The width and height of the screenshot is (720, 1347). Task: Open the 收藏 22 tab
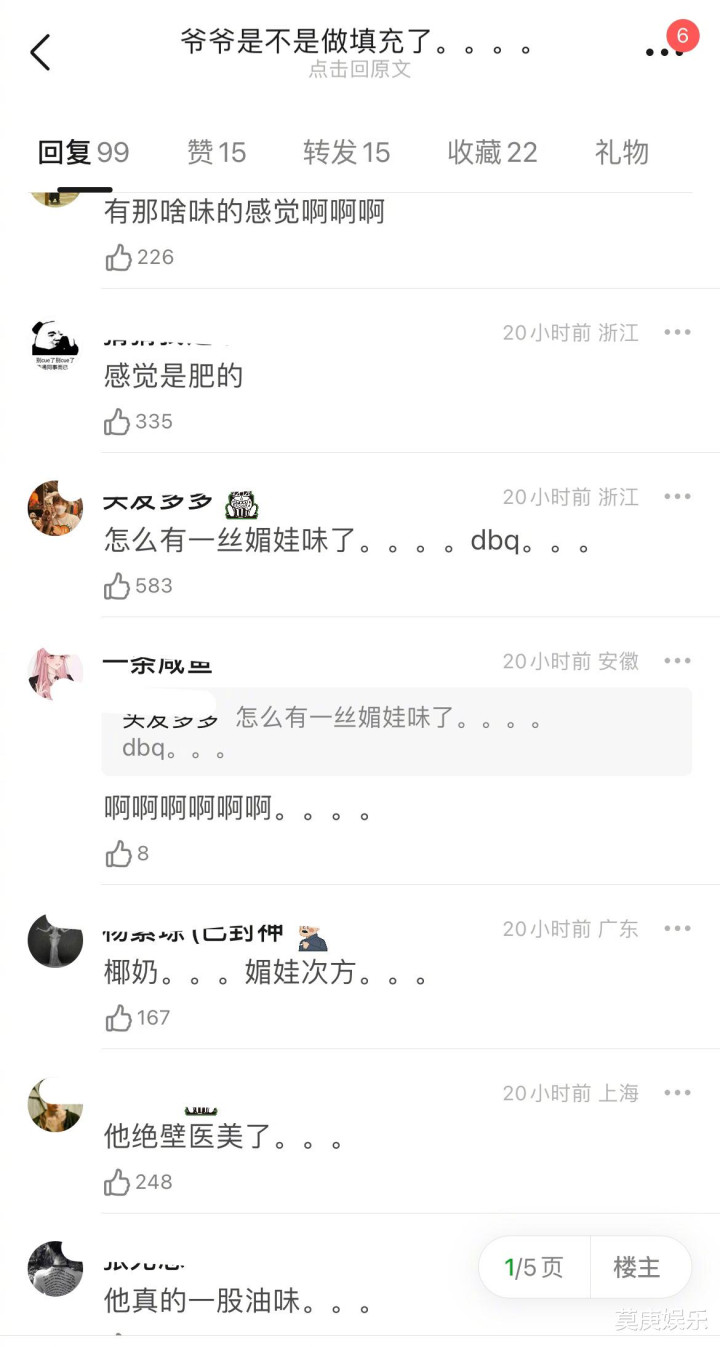pos(492,152)
